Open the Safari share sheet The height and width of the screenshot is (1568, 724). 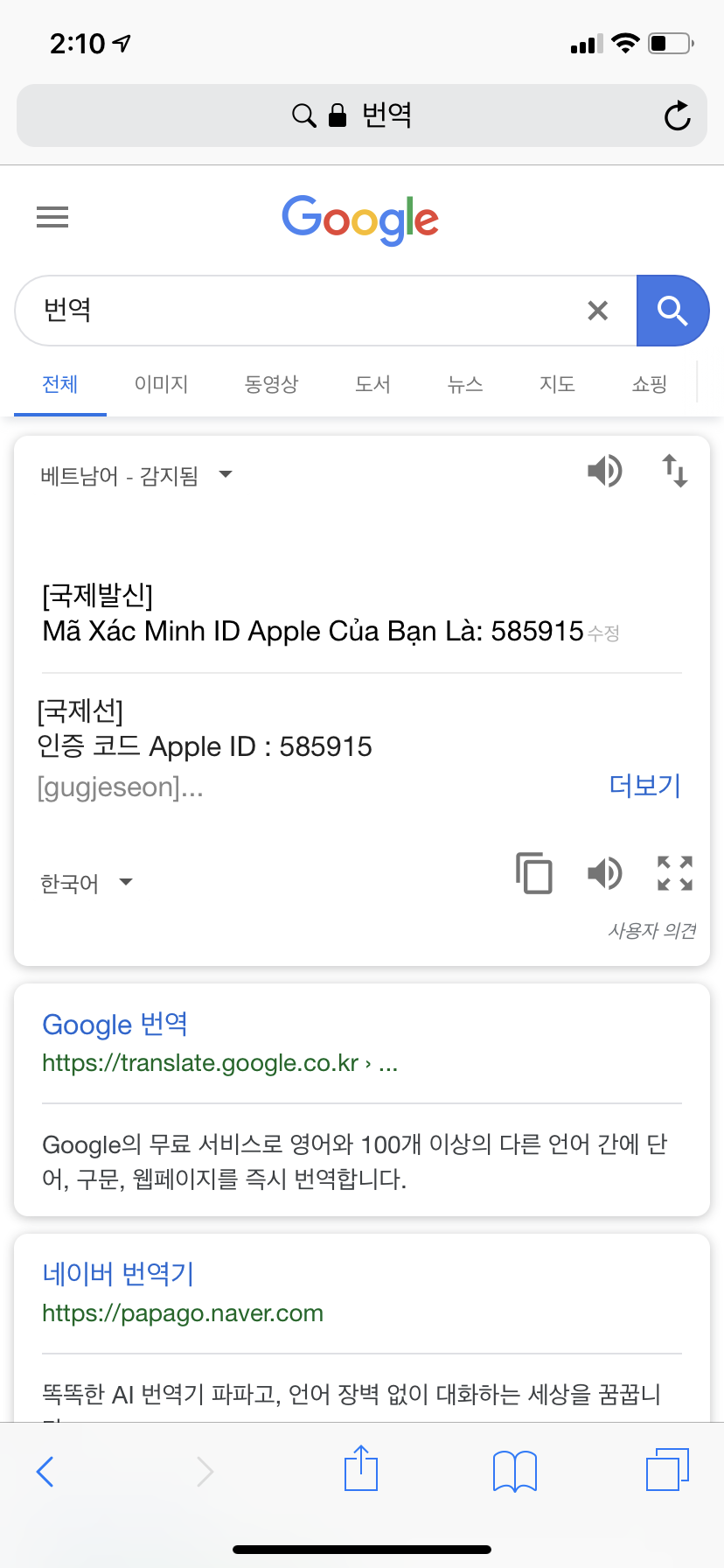point(361,1468)
